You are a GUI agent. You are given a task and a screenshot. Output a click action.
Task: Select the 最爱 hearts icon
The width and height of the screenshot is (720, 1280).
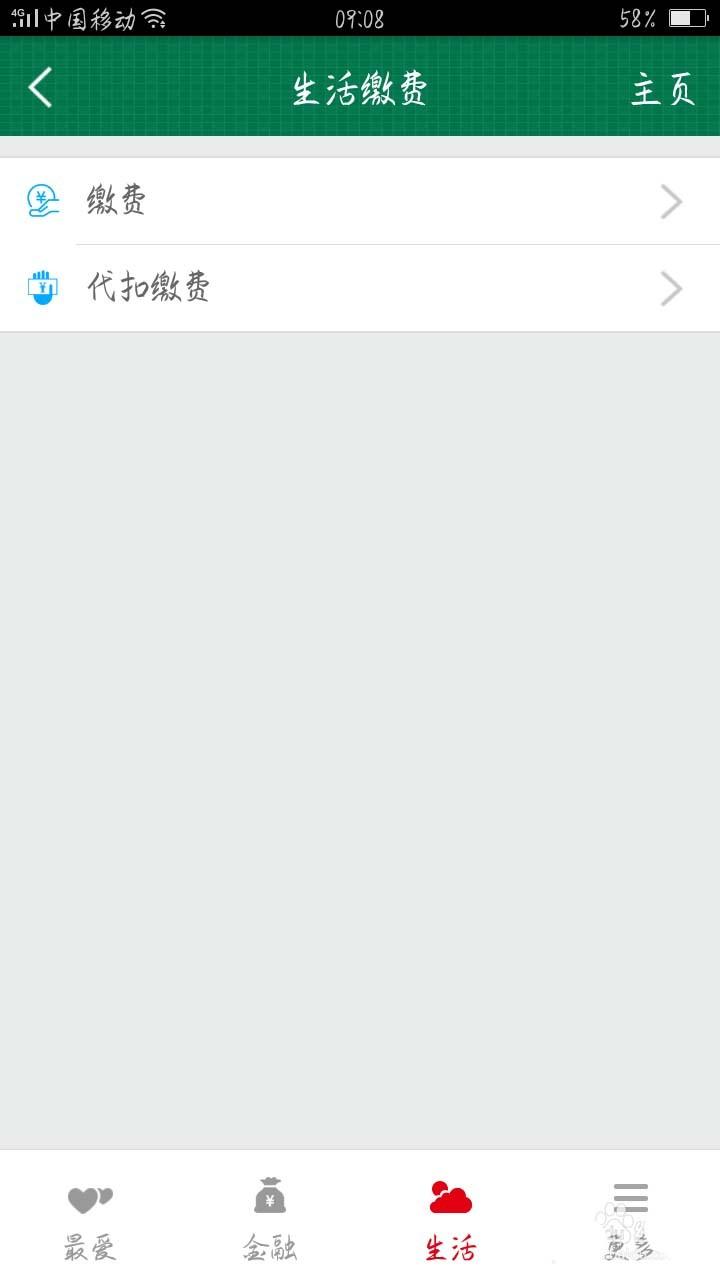90,1199
